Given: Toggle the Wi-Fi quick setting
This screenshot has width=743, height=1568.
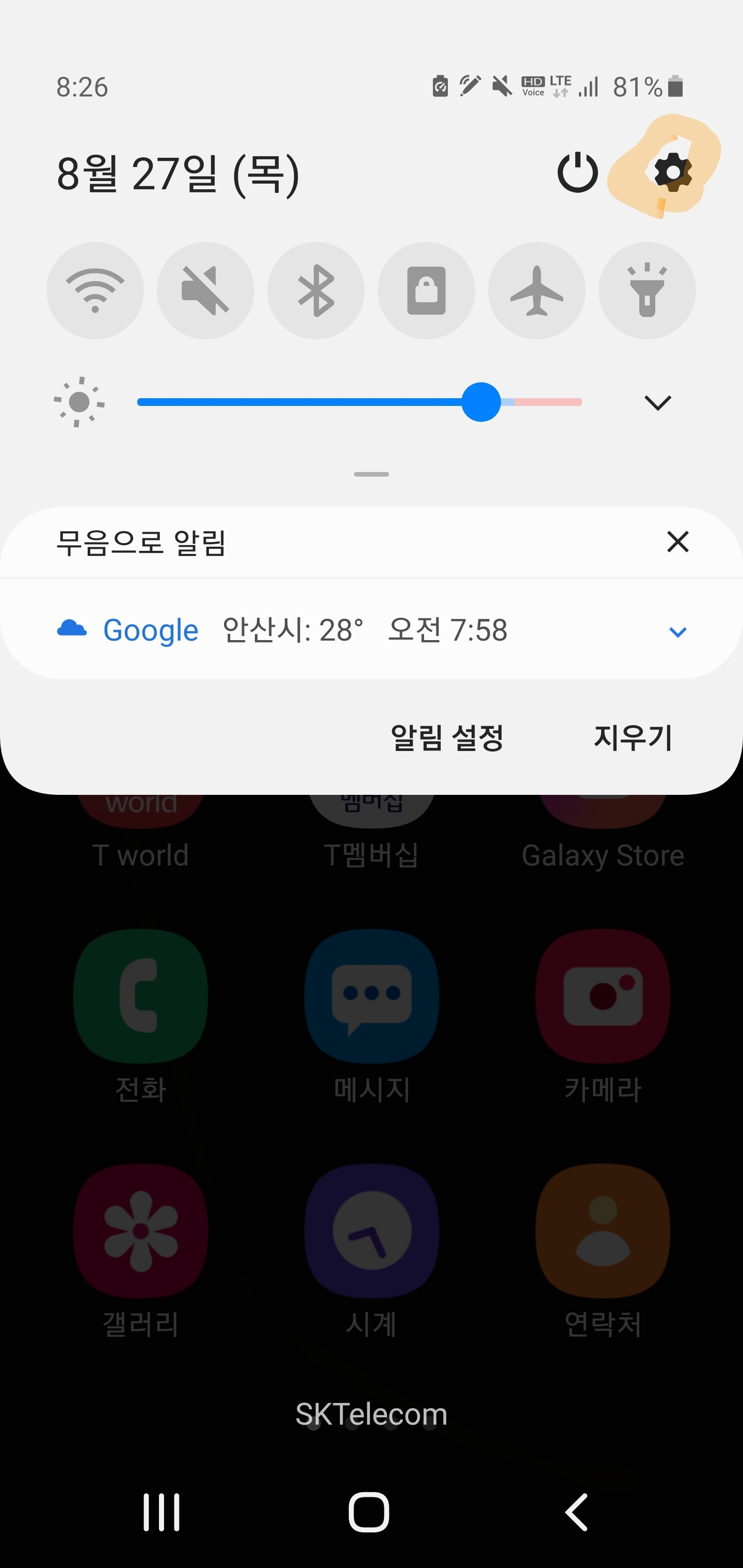Looking at the screenshot, I should tap(95, 290).
